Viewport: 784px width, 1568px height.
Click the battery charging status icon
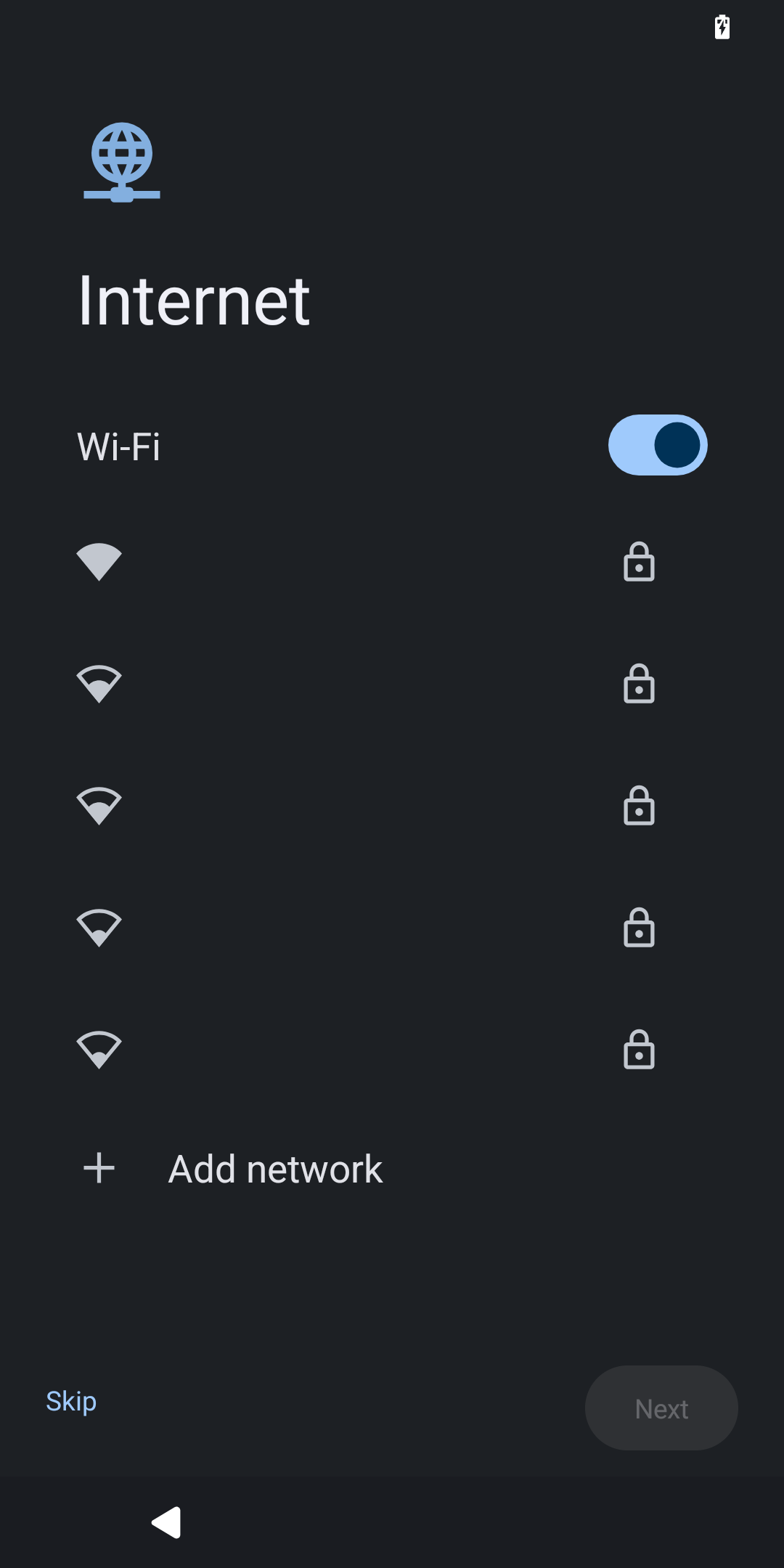[722, 26]
